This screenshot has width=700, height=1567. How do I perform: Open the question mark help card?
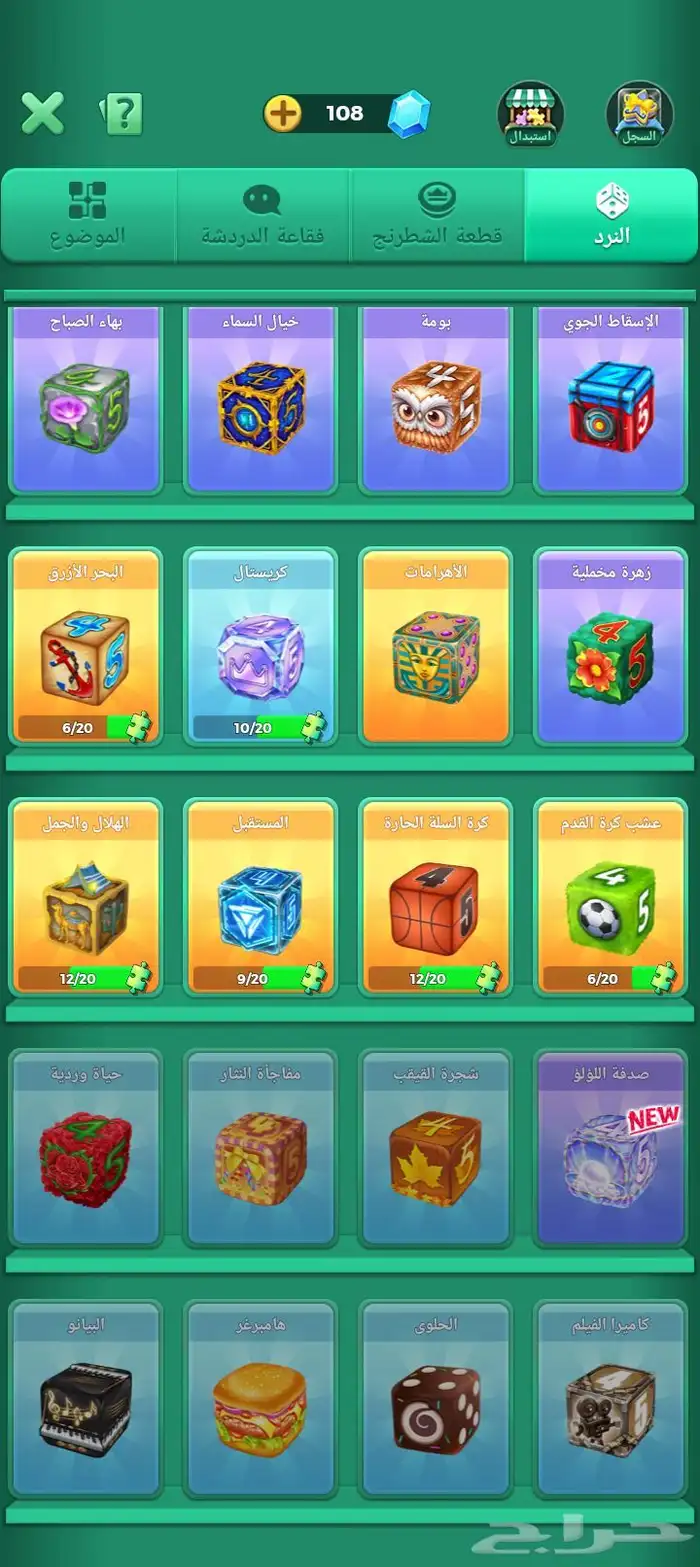click(122, 114)
